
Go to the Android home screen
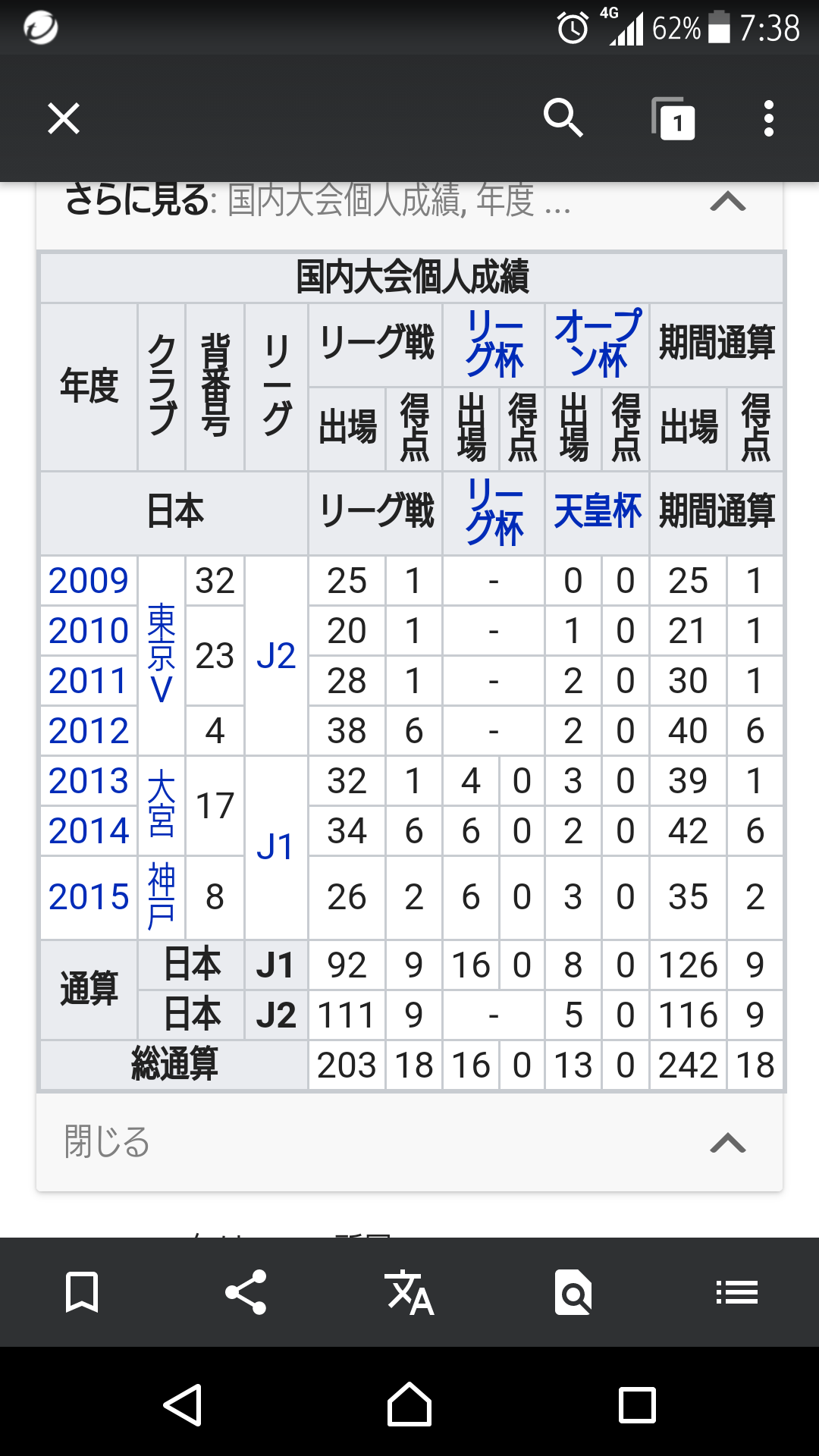coord(409,1404)
